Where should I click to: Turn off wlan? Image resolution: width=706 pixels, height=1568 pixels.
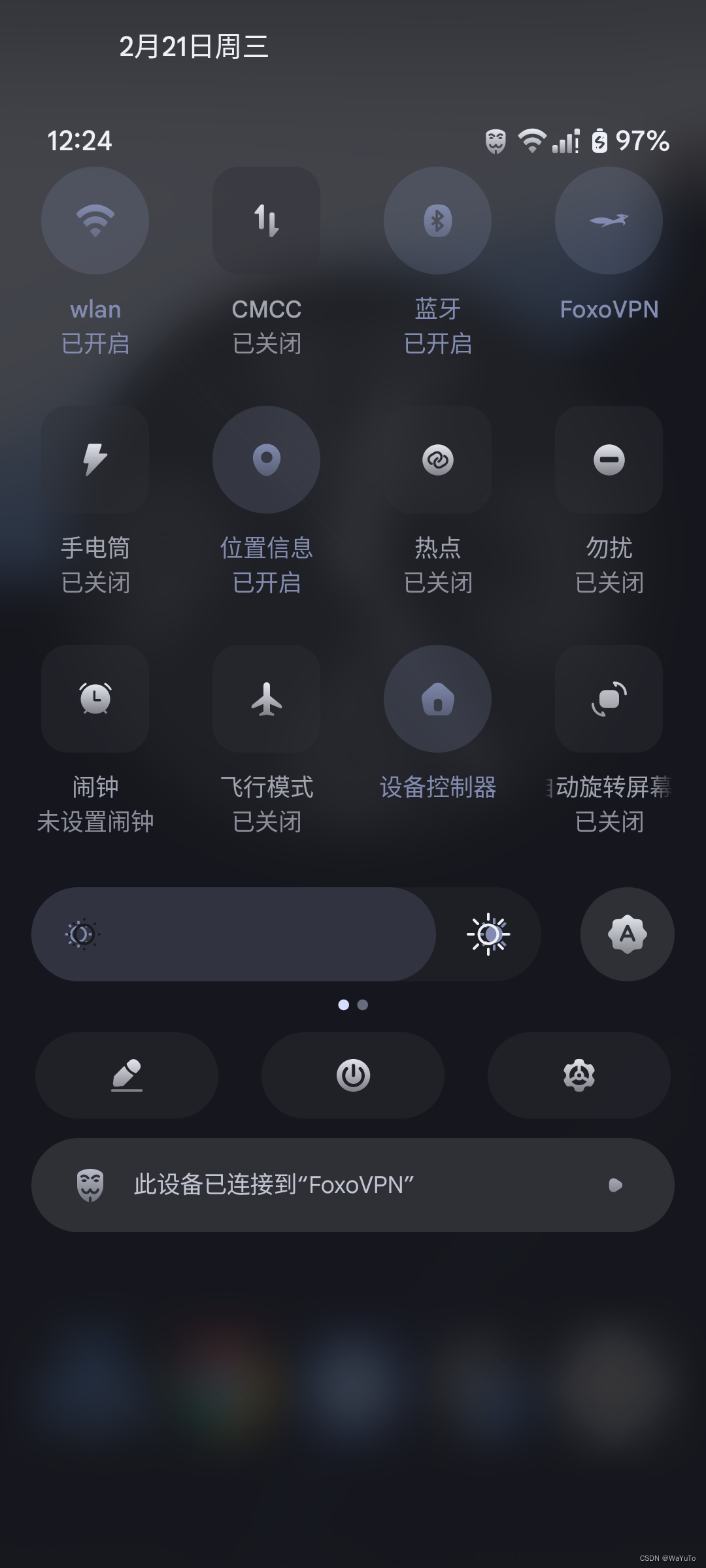[x=95, y=221]
